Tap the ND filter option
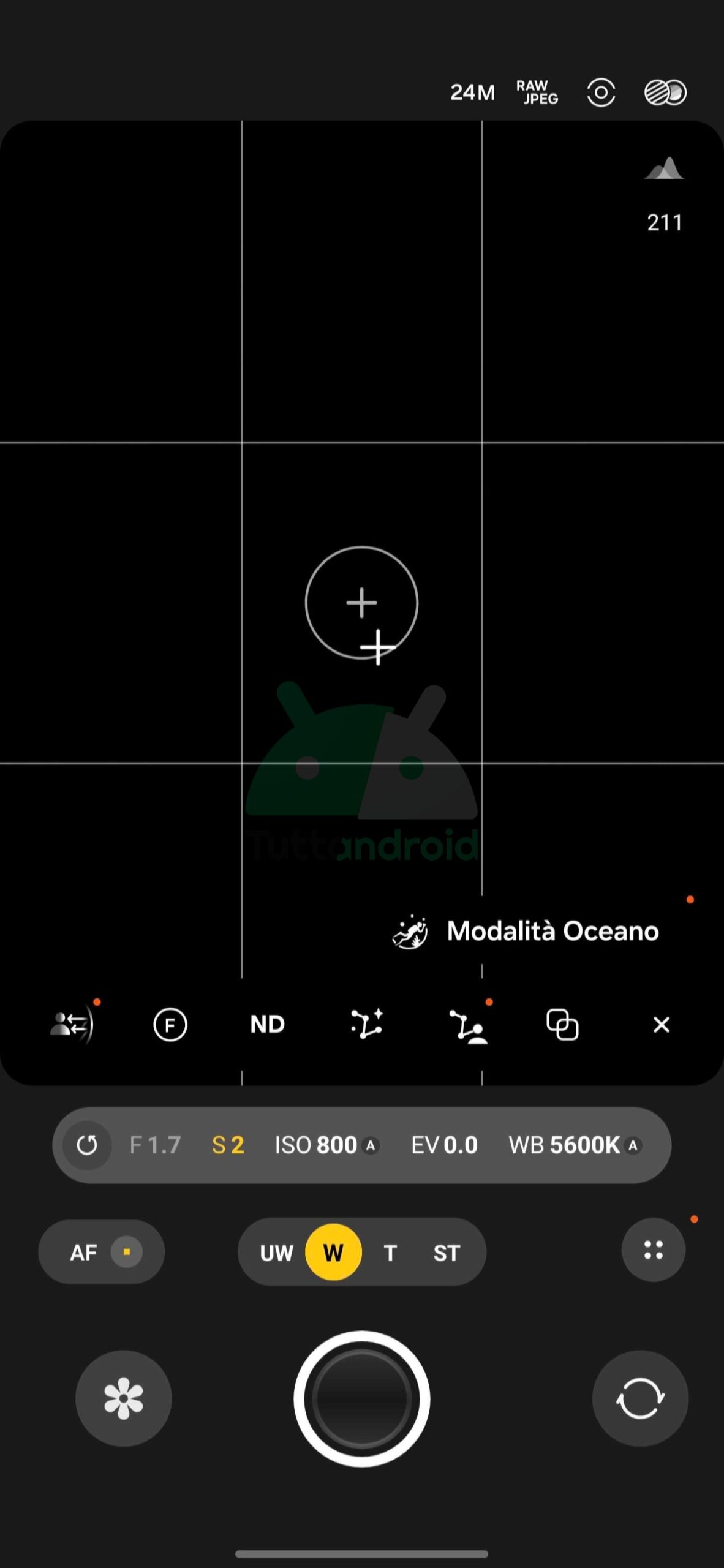Viewport: 724px width, 1568px height. pyautogui.click(x=267, y=1024)
